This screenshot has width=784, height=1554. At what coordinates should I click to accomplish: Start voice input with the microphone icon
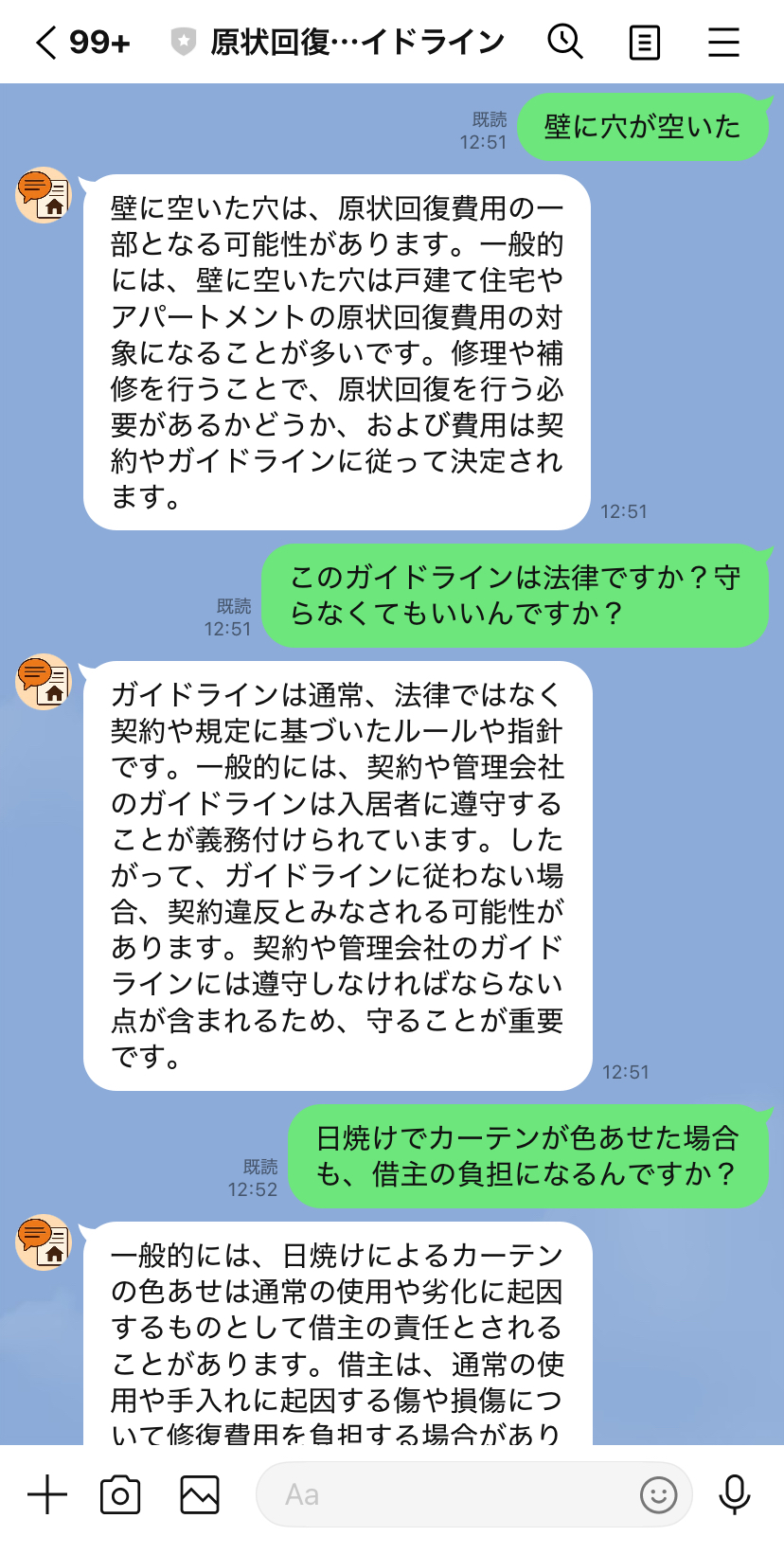[x=734, y=1493]
